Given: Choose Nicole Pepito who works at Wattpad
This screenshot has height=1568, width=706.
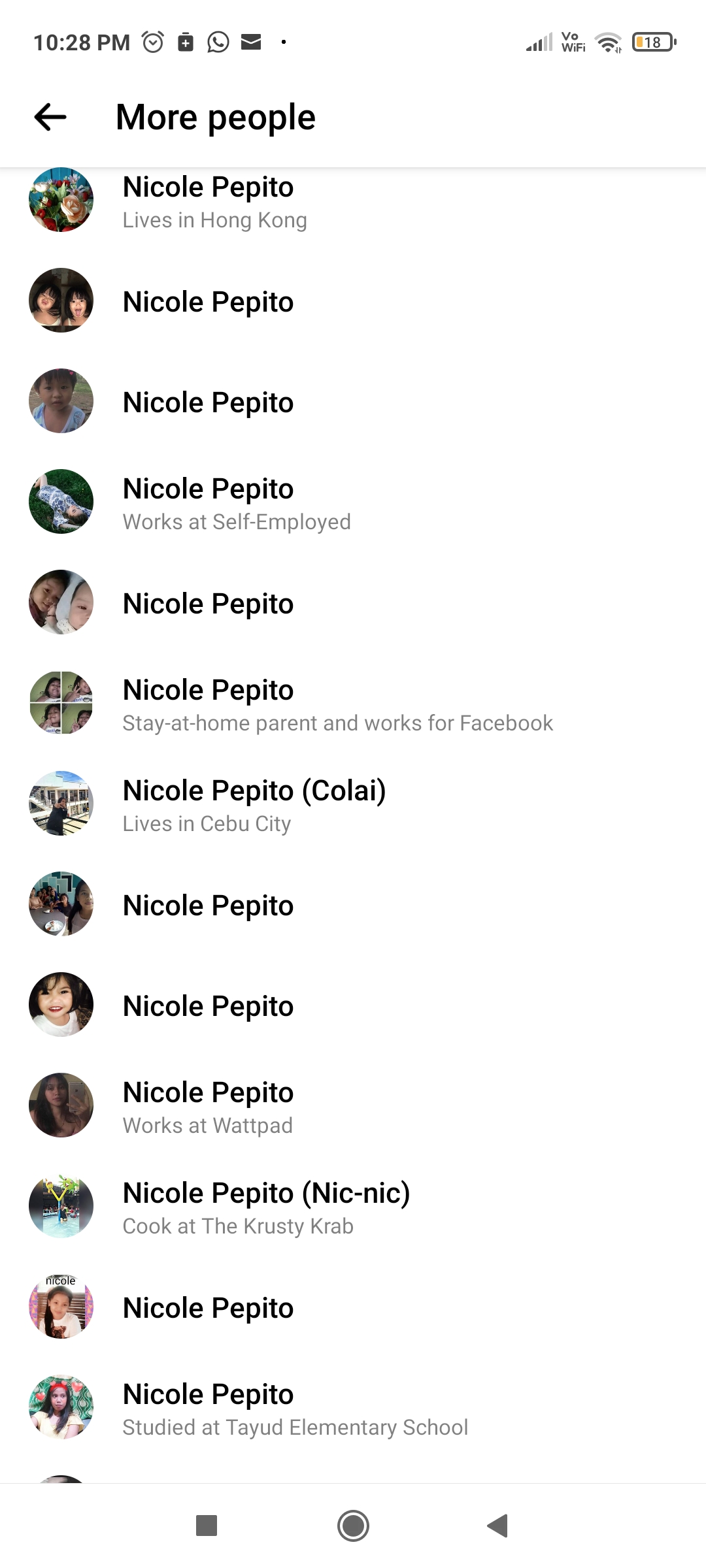Looking at the screenshot, I should [353, 1106].
